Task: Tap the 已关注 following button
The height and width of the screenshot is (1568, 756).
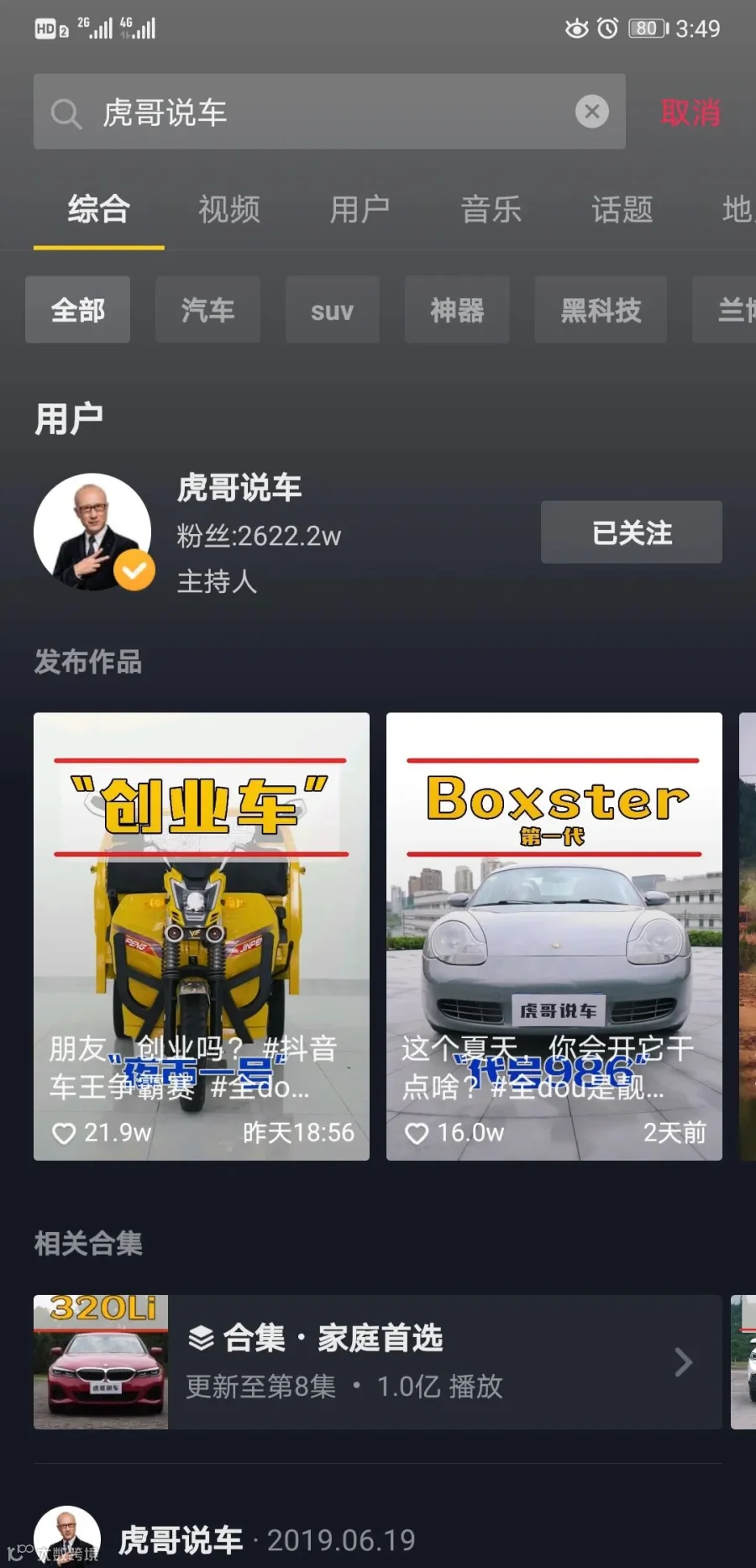Action: tap(631, 532)
